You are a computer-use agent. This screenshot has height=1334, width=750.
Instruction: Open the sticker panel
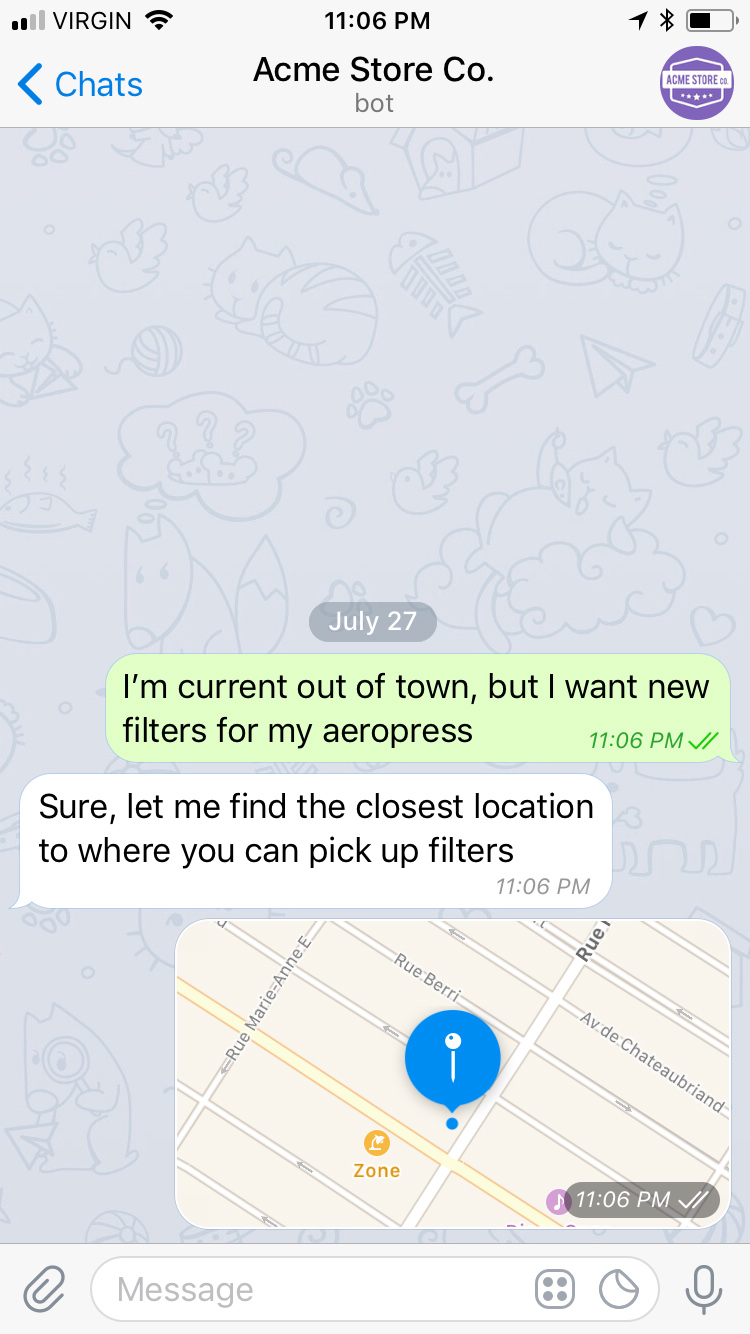(619, 1290)
